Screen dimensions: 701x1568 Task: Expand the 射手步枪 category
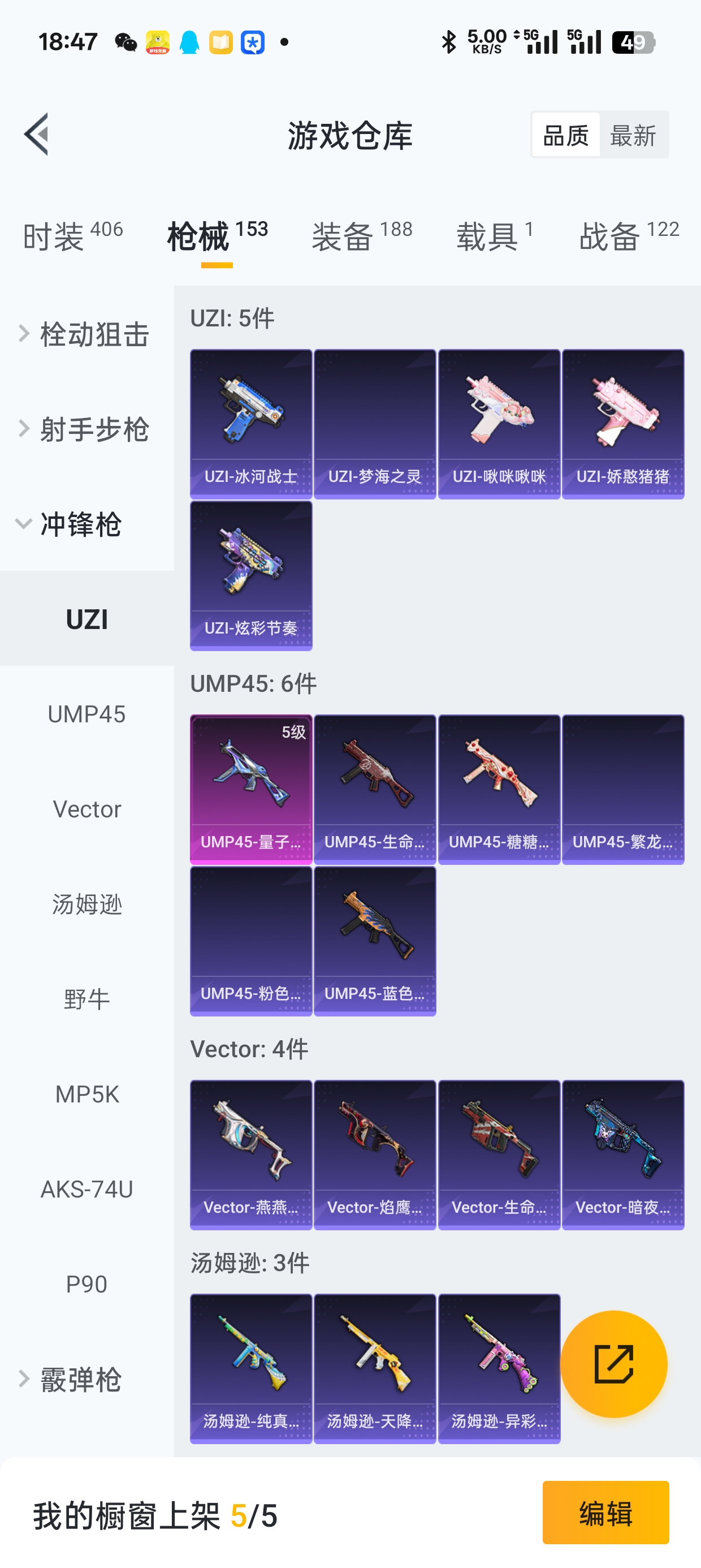pos(85,429)
